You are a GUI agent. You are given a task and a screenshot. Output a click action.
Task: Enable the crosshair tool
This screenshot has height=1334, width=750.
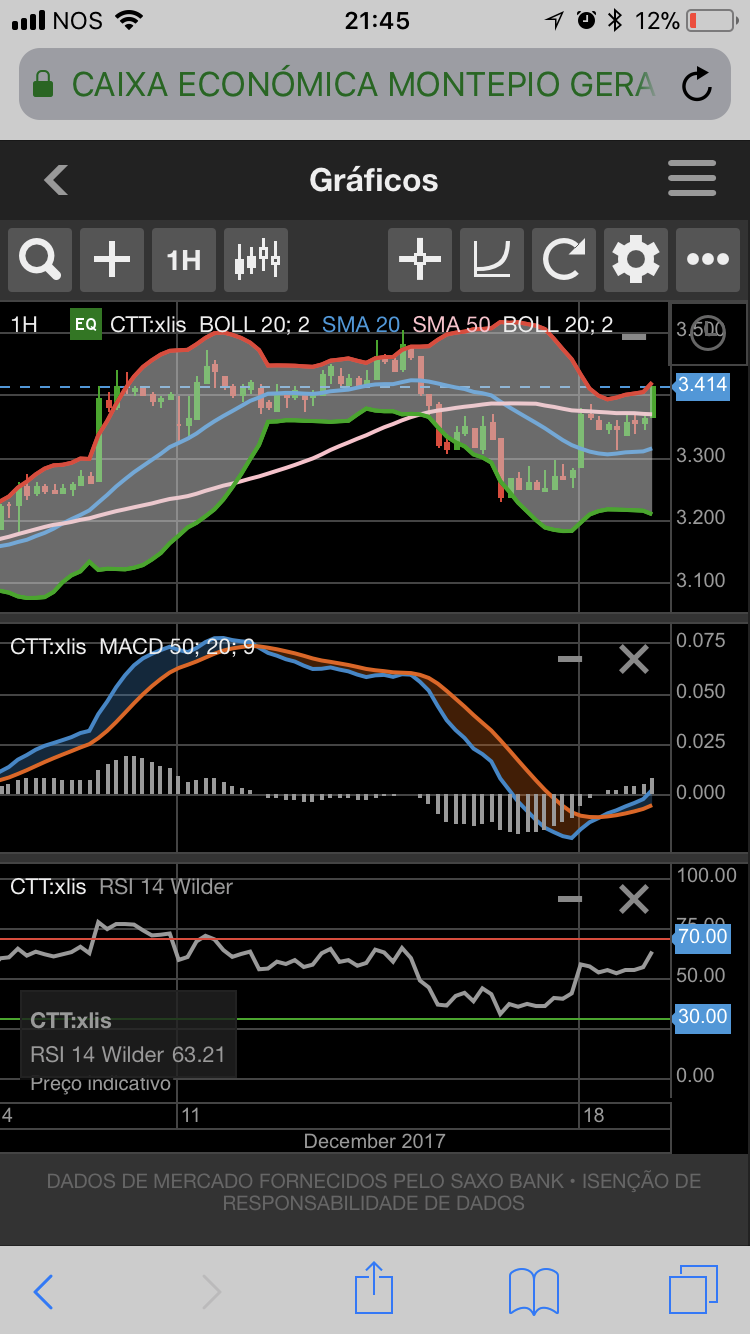[x=420, y=260]
